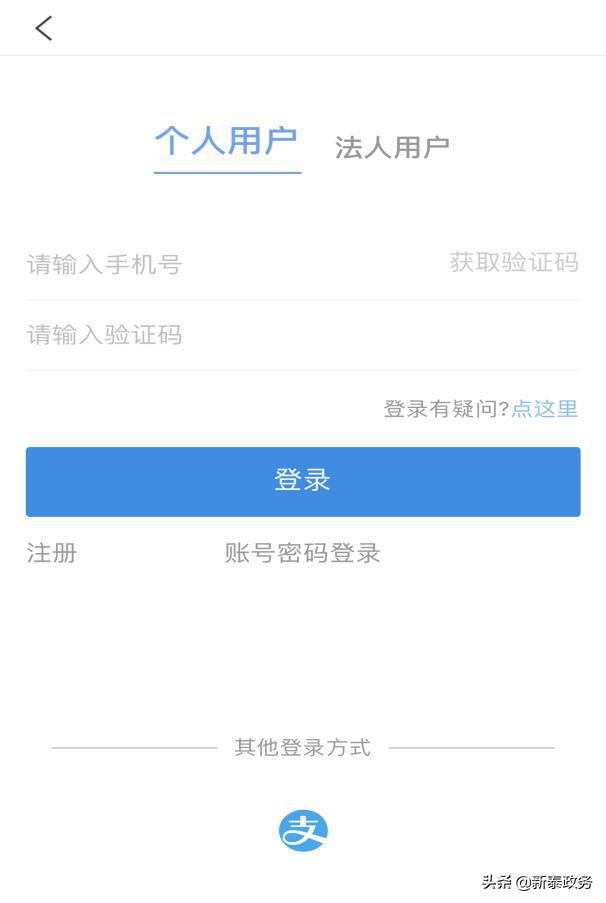Open 注册 to create an account
This screenshot has width=606, height=903.
coord(52,553)
